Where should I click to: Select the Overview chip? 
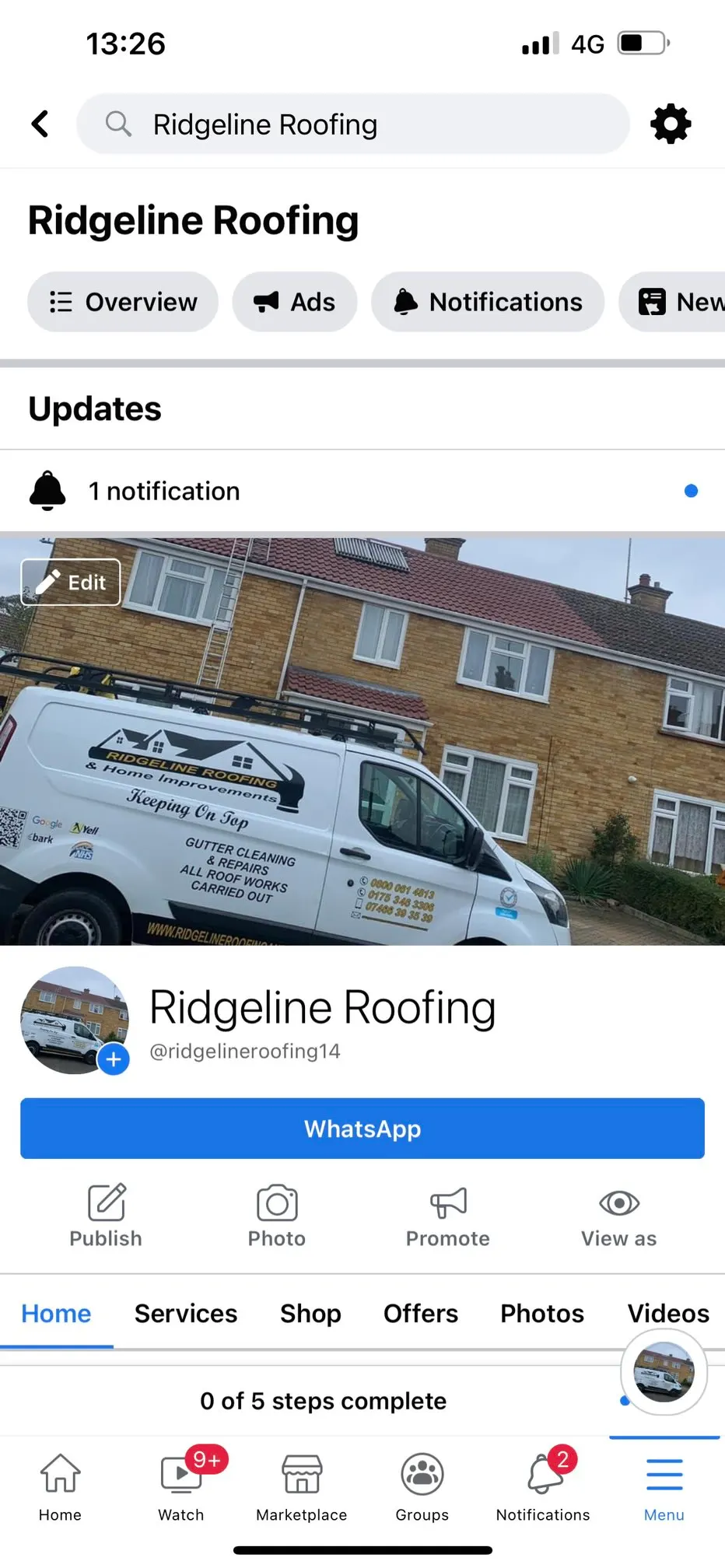click(x=123, y=302)
